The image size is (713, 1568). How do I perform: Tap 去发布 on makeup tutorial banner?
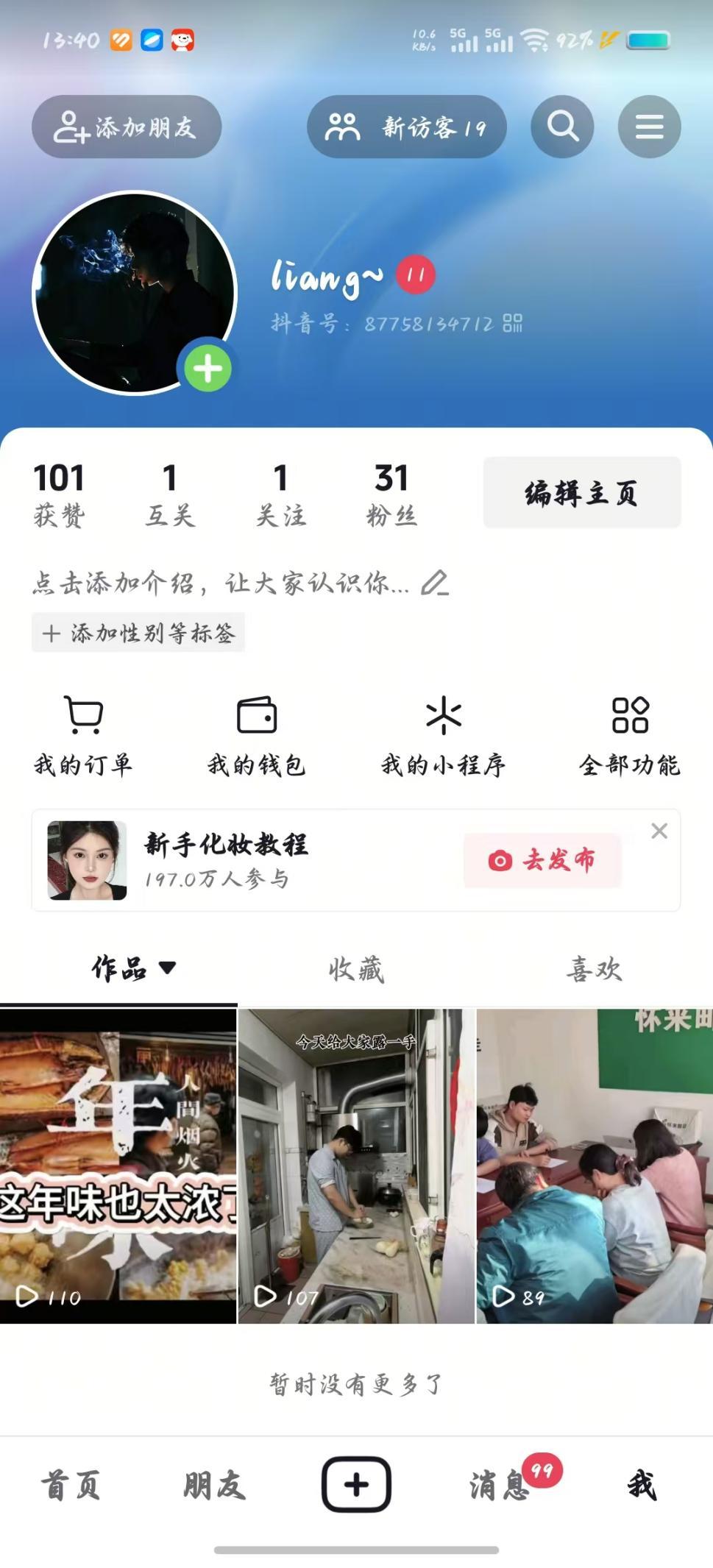tap(542, 860)
